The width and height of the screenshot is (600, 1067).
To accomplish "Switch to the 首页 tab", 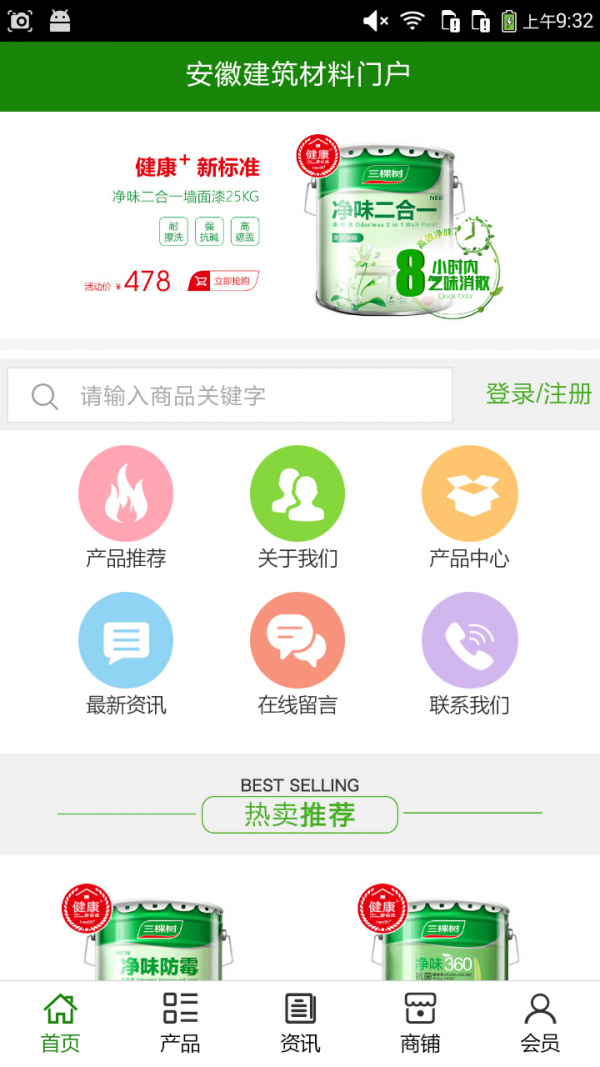I will [x=60, y=1023].
